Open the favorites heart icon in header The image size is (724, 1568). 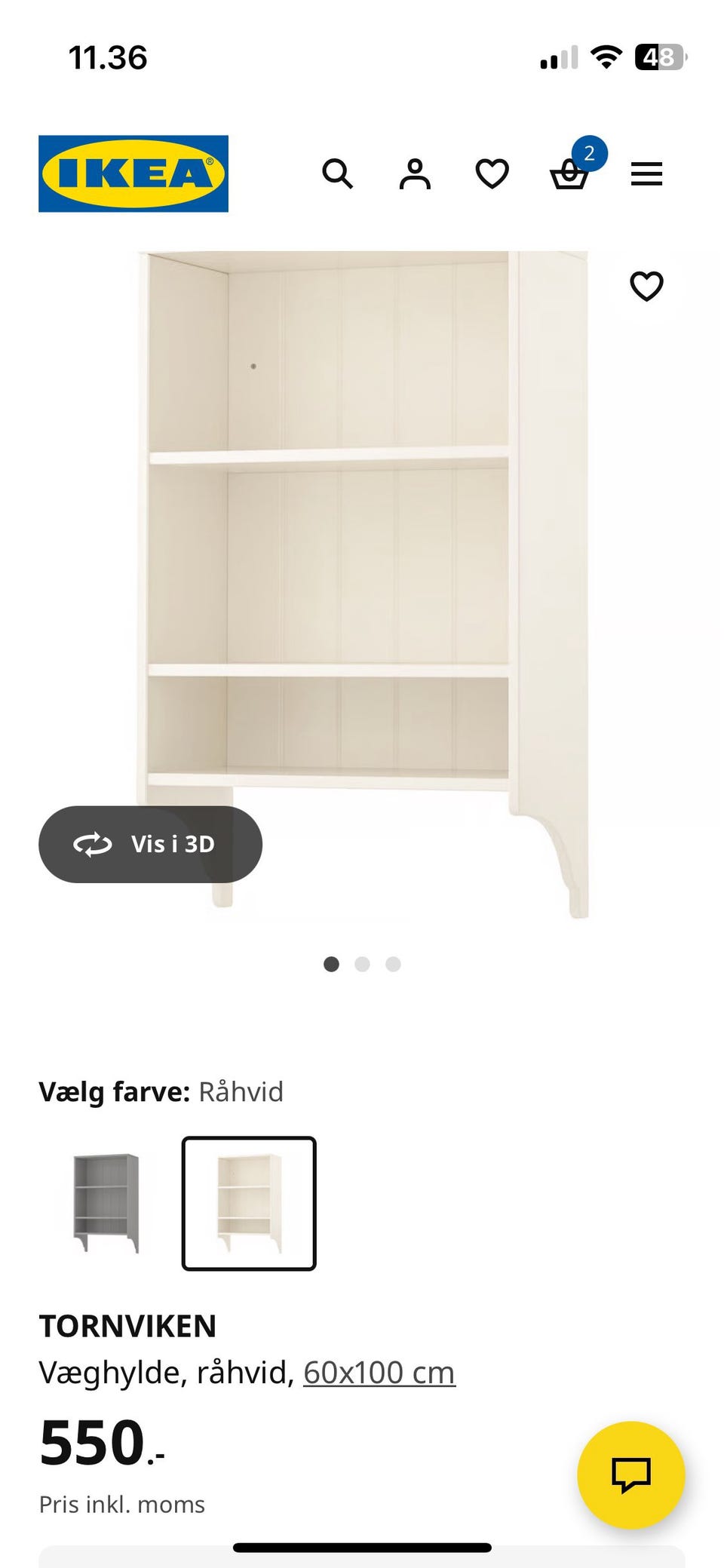(491, 174)
